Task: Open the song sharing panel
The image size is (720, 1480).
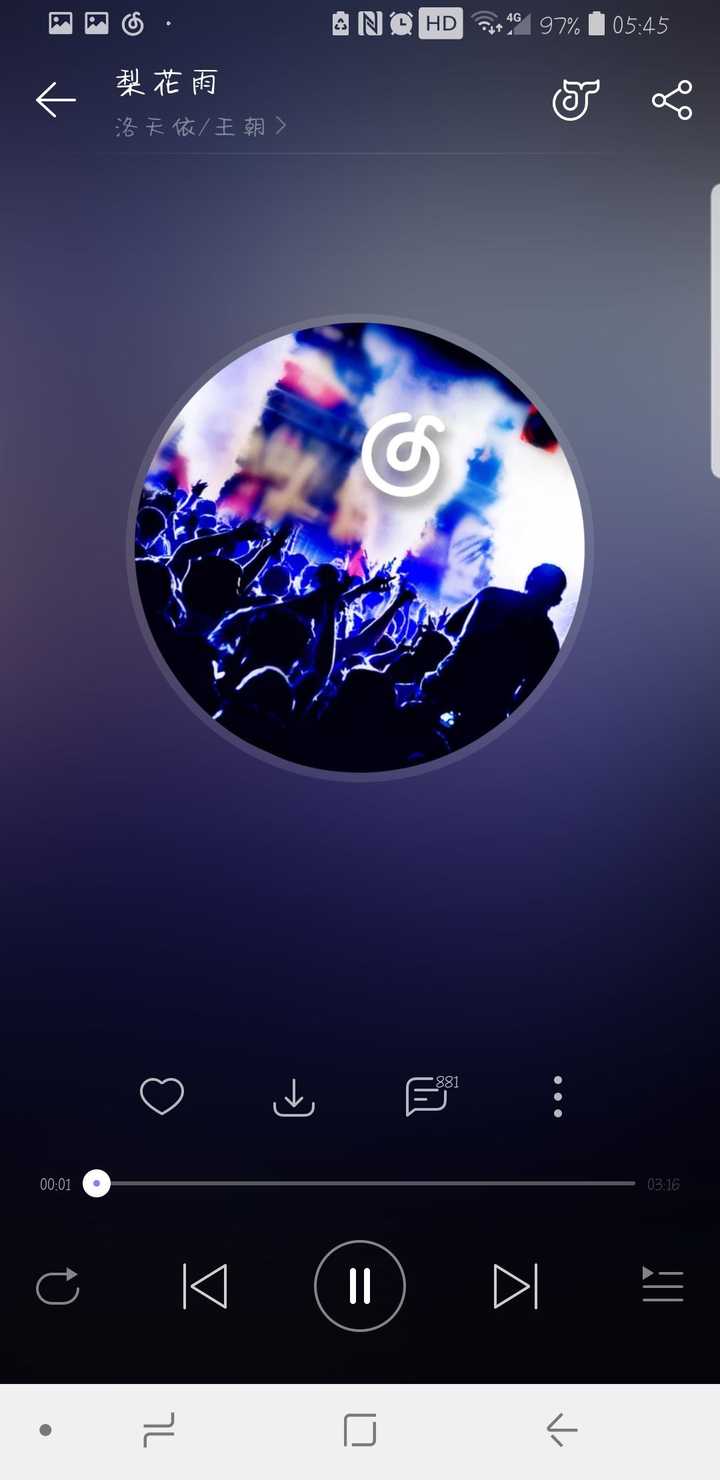Action: tap(671, 99)
